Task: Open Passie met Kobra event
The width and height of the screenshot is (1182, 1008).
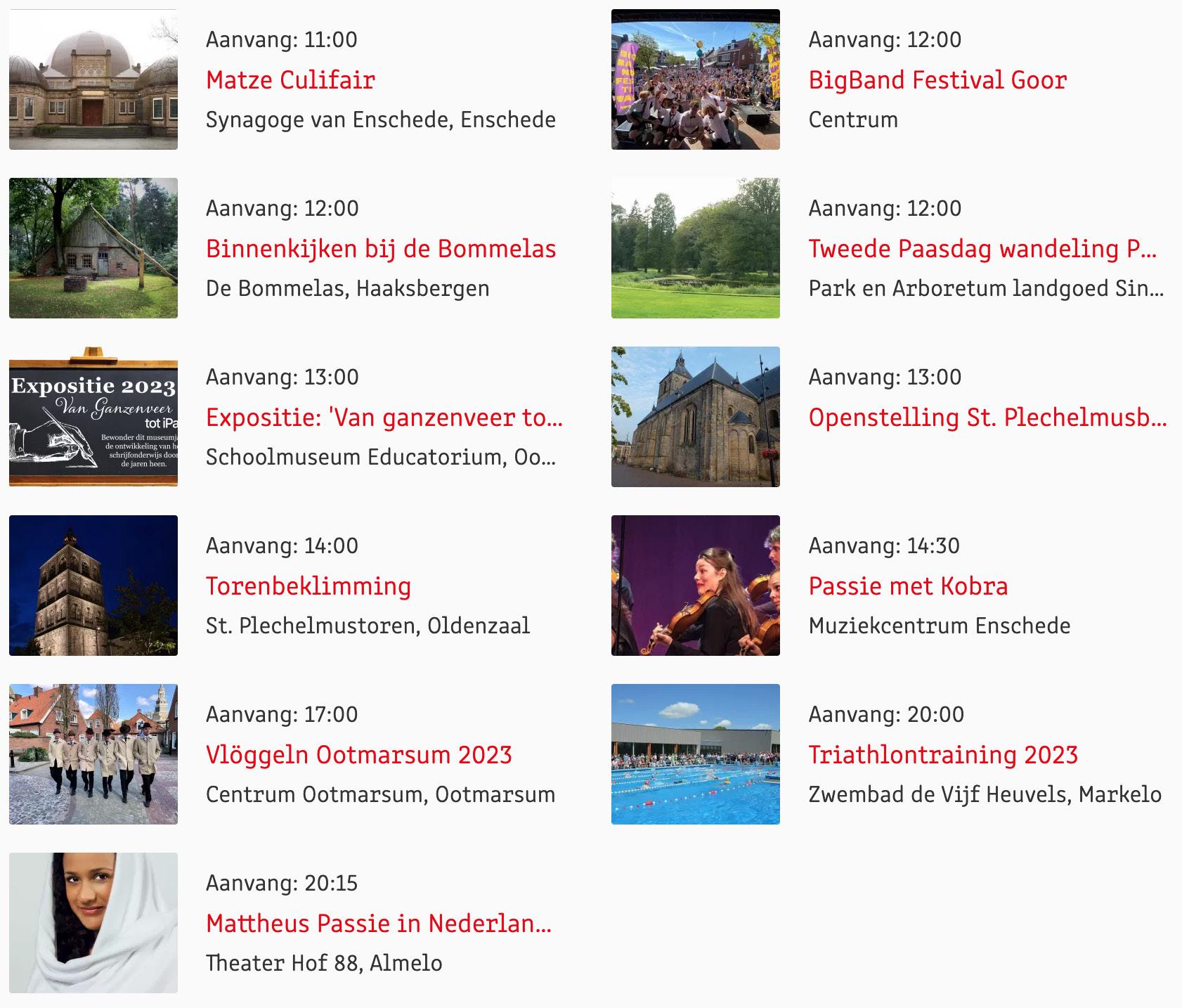Action: tap(907, 586)
